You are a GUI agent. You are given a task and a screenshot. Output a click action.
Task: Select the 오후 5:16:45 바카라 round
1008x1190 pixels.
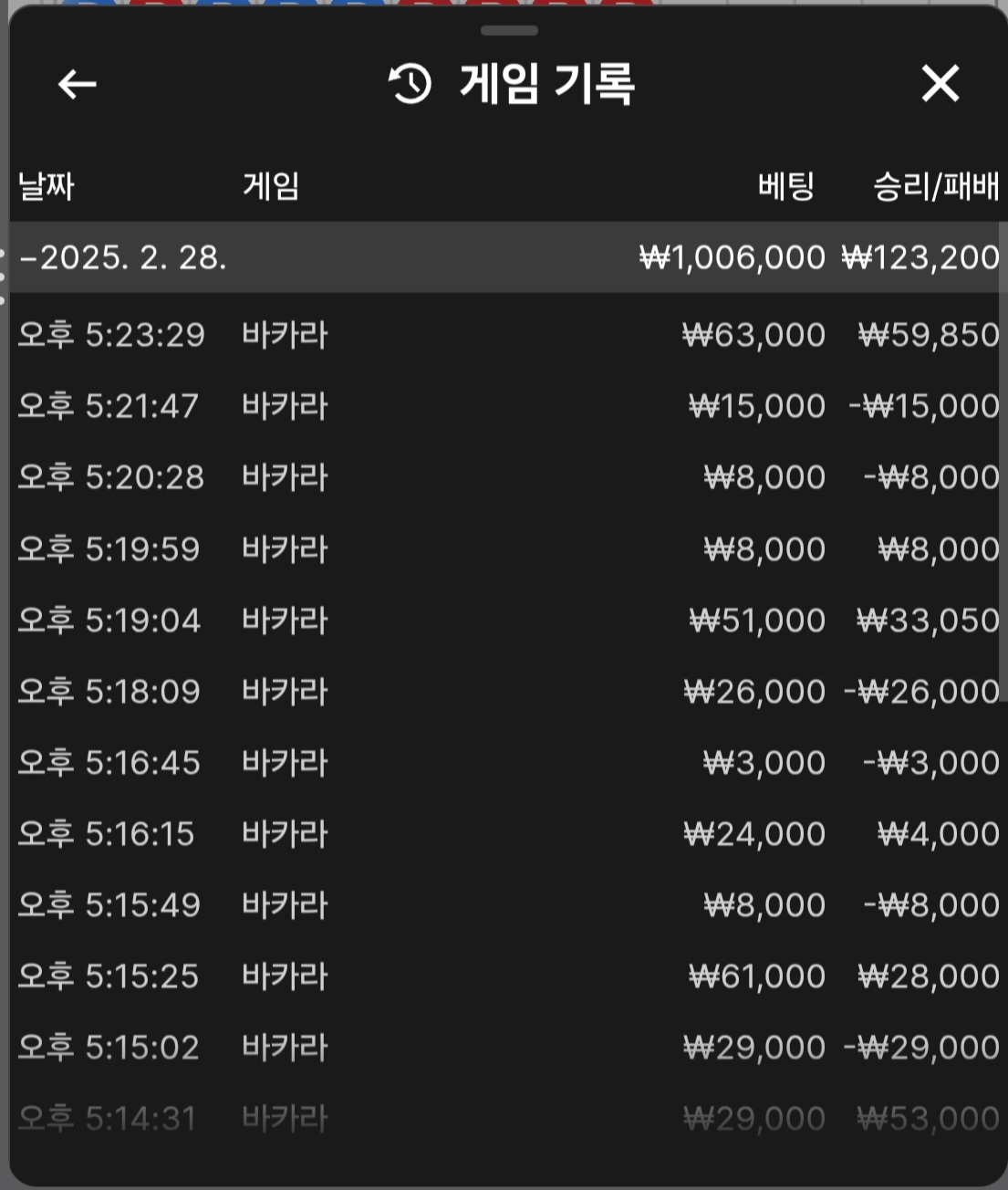click(x=507, y=763)
